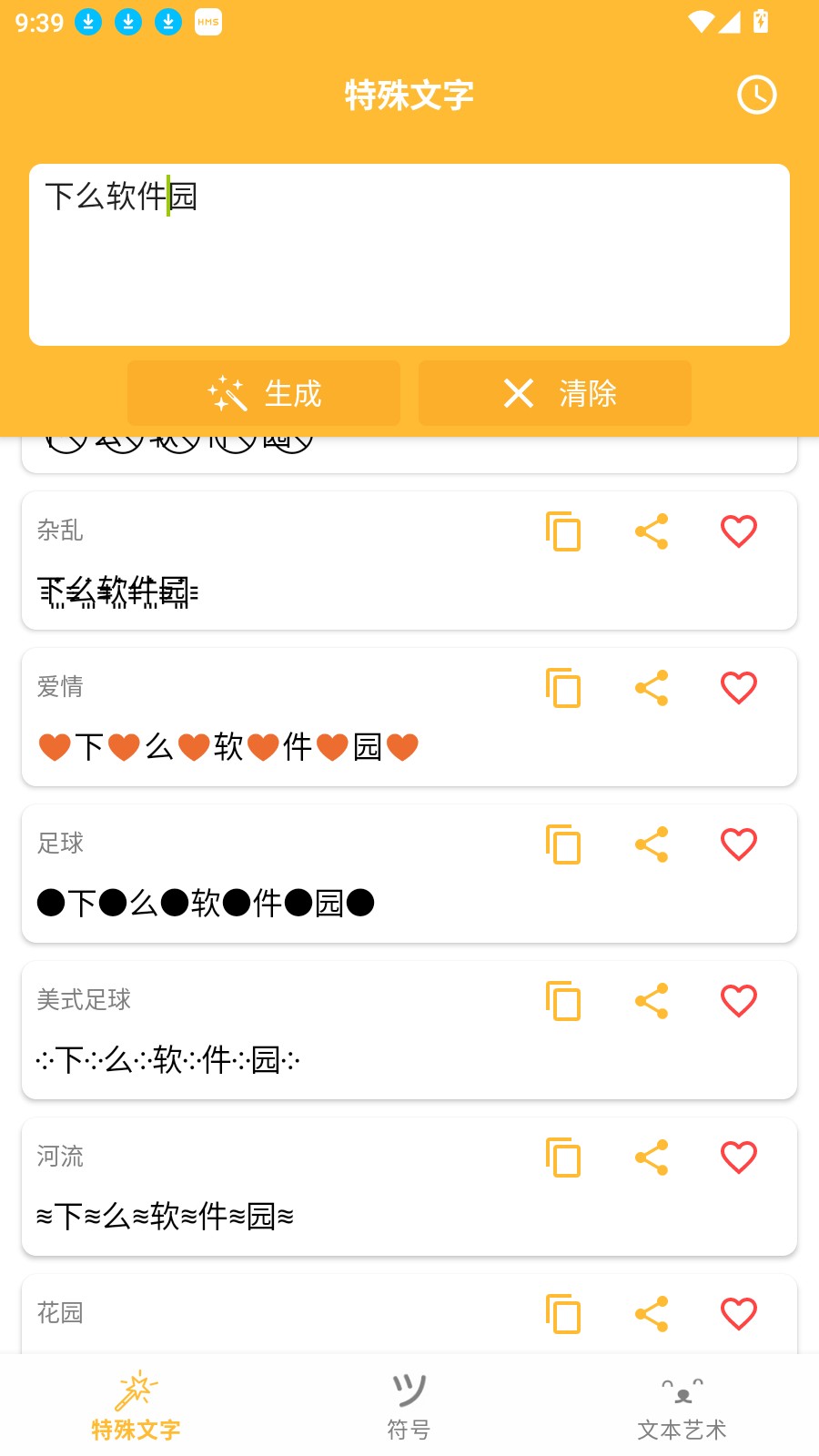Viewport: 819px width, 1456px height.
Task: Share the 杂乱 style text
Action: (651, 532)
